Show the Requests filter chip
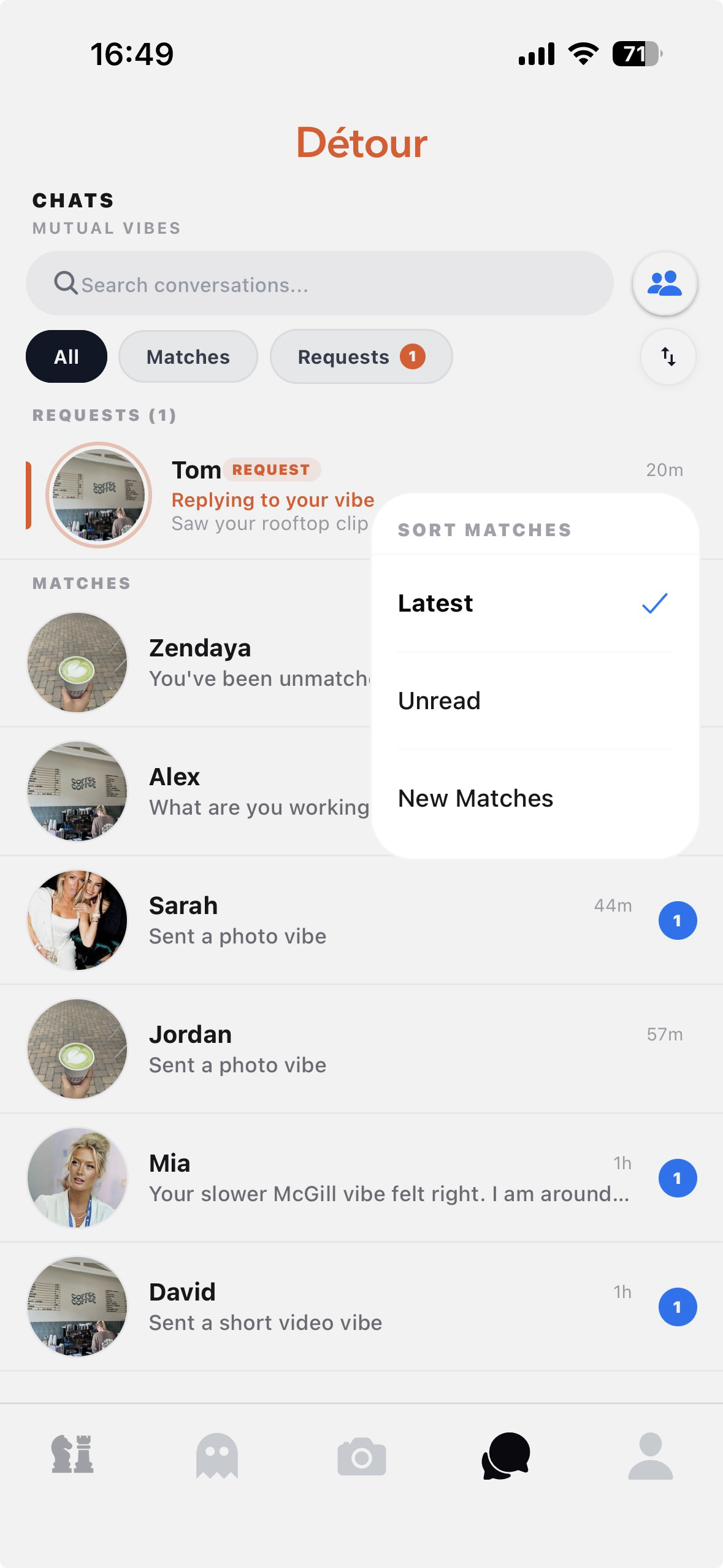This screenshot has height=1568, width=723. click(x=361, y=356)
